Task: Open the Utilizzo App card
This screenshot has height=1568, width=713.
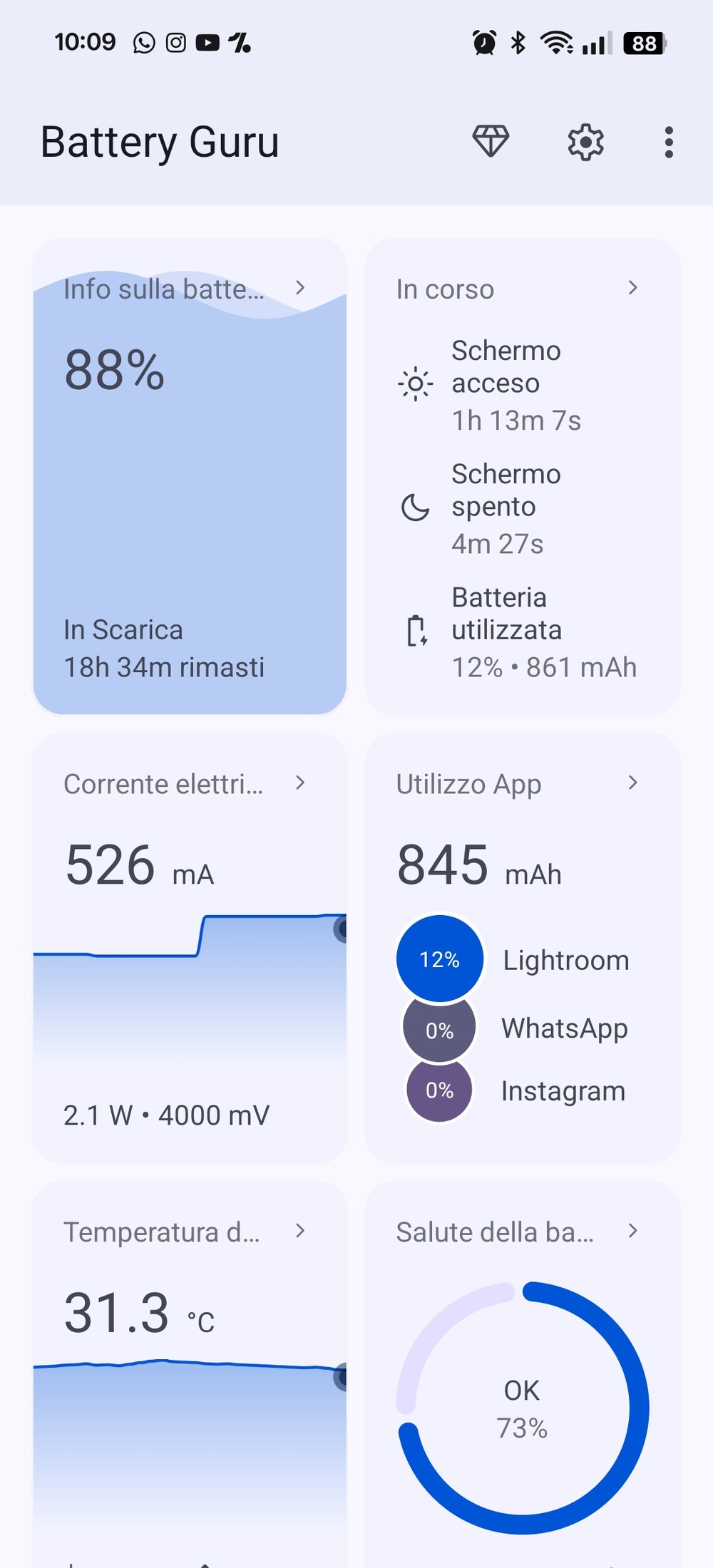Action: point(522,948)
